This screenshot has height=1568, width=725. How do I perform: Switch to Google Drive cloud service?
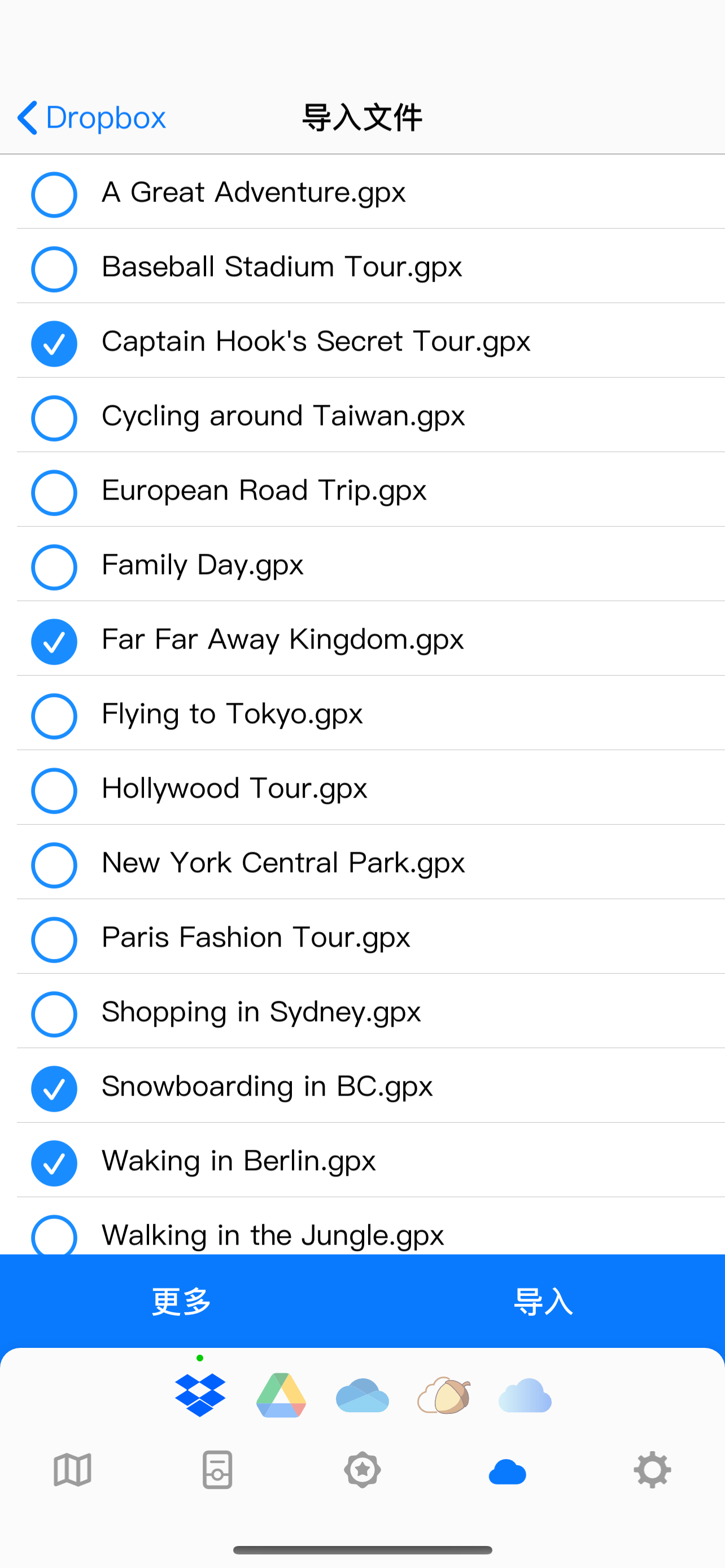click(x=281, y=1395)
